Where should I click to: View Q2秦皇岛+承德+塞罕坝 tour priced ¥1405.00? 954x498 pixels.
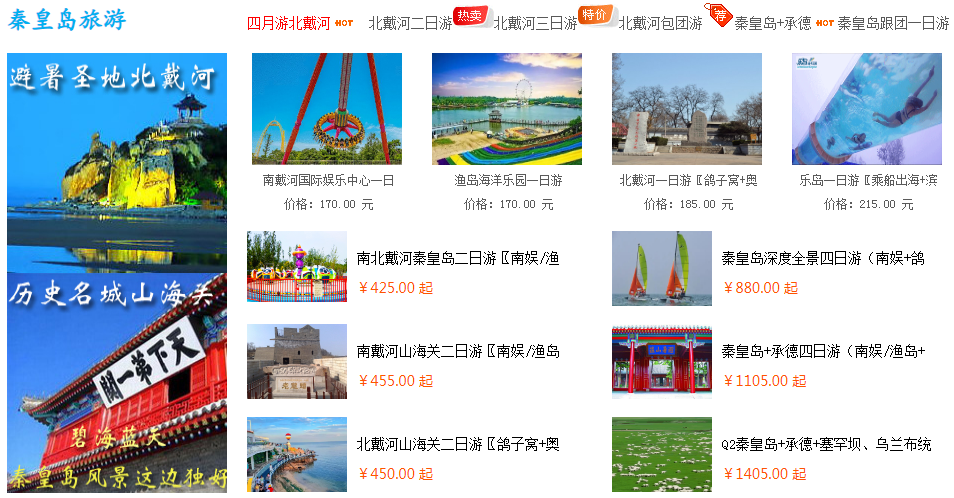click(x=826, y=444)
